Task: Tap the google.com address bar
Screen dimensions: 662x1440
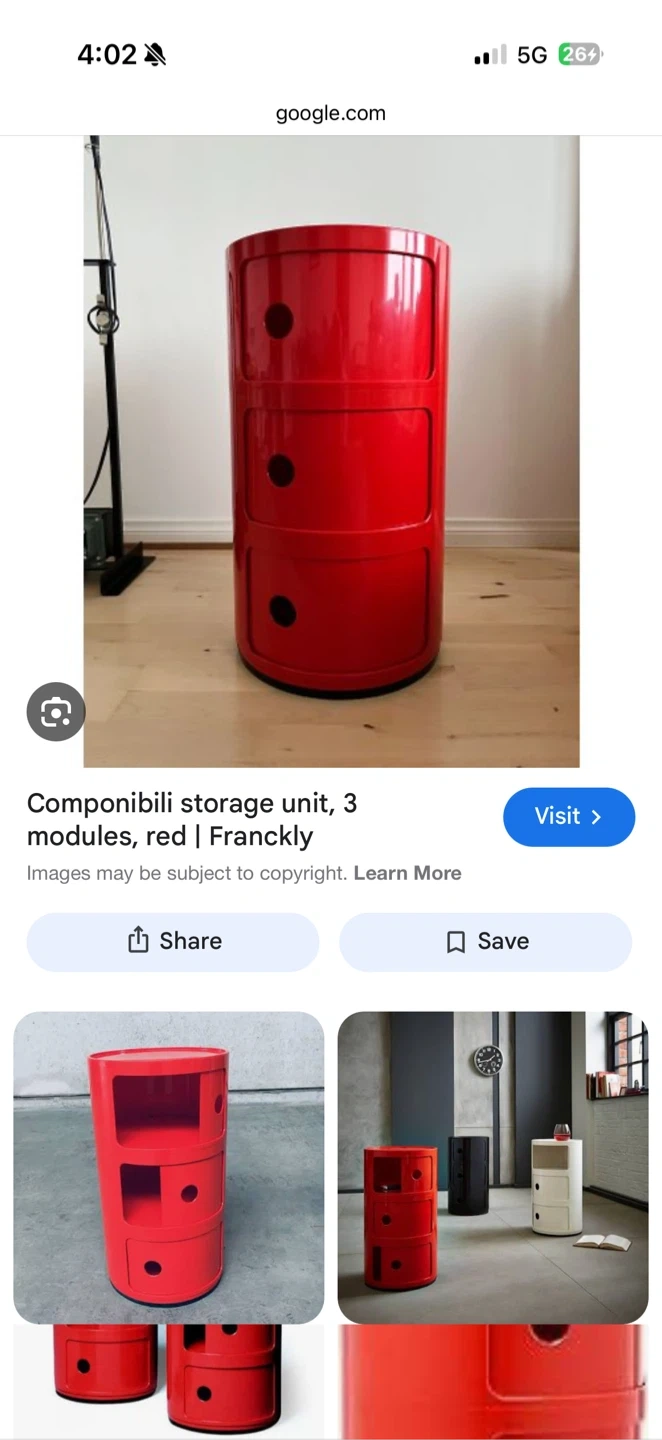Action: (x=330, y=113)
